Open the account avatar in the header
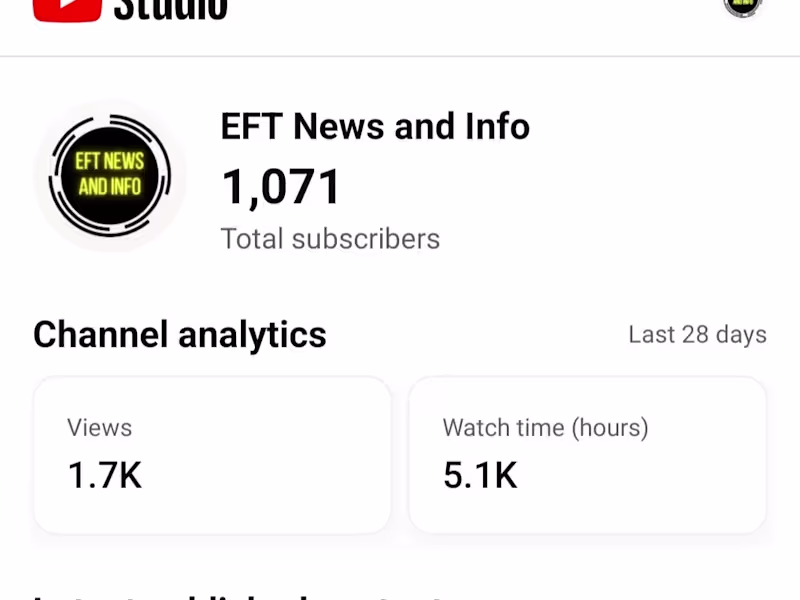 tap(742, 6)
